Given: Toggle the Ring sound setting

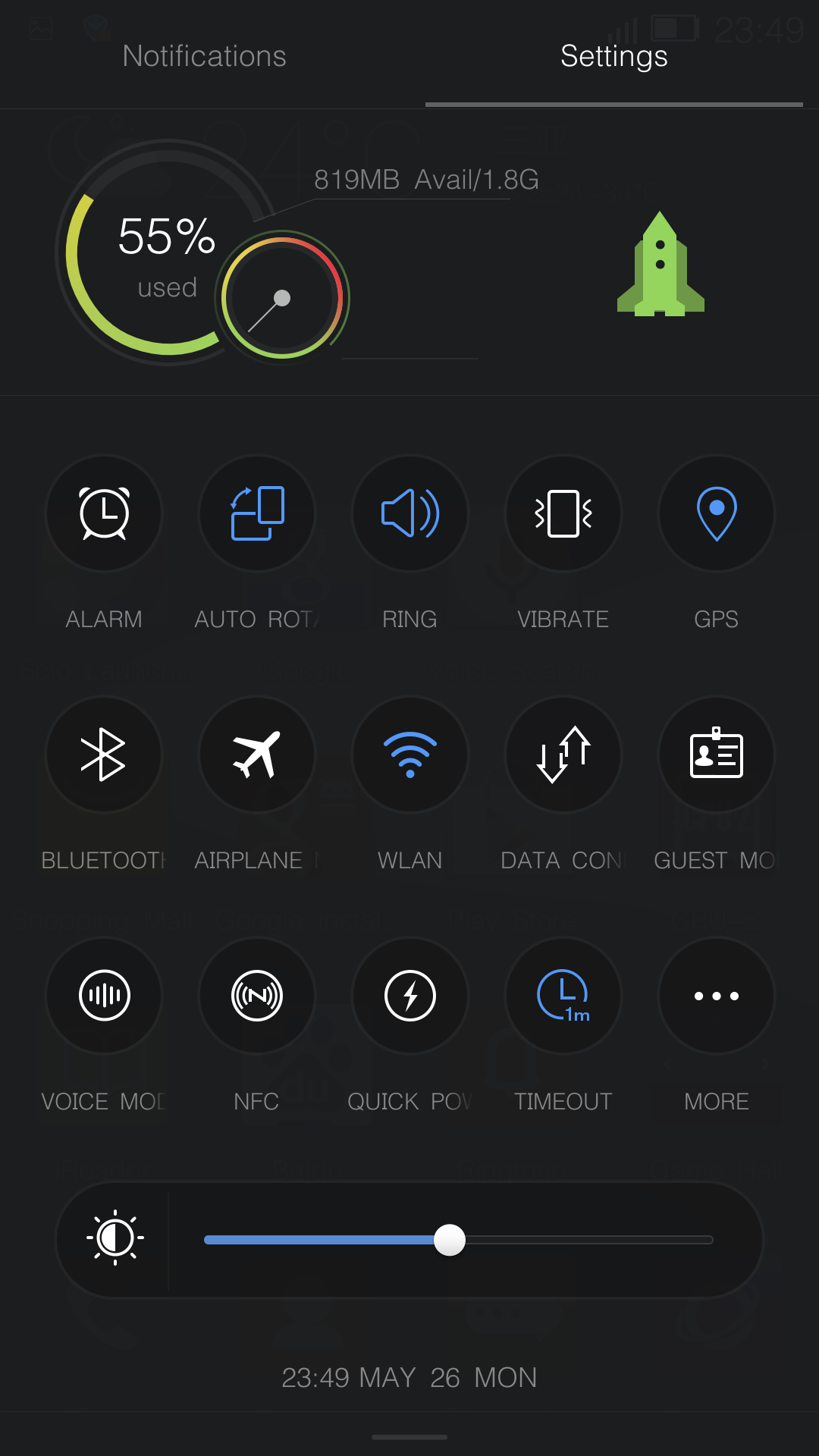Looking at the screenshot, I should point(410,513).
